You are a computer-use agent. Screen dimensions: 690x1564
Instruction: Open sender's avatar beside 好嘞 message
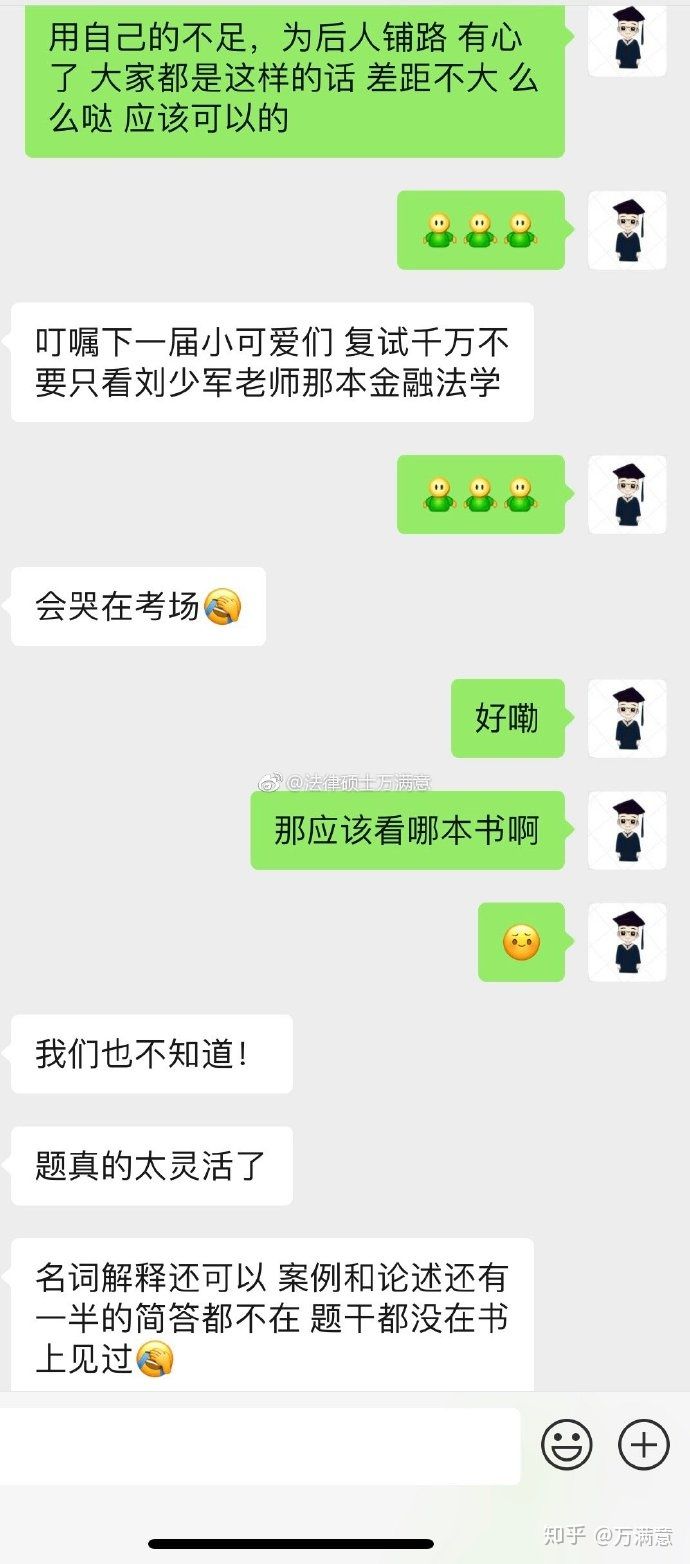click(627, 718)
